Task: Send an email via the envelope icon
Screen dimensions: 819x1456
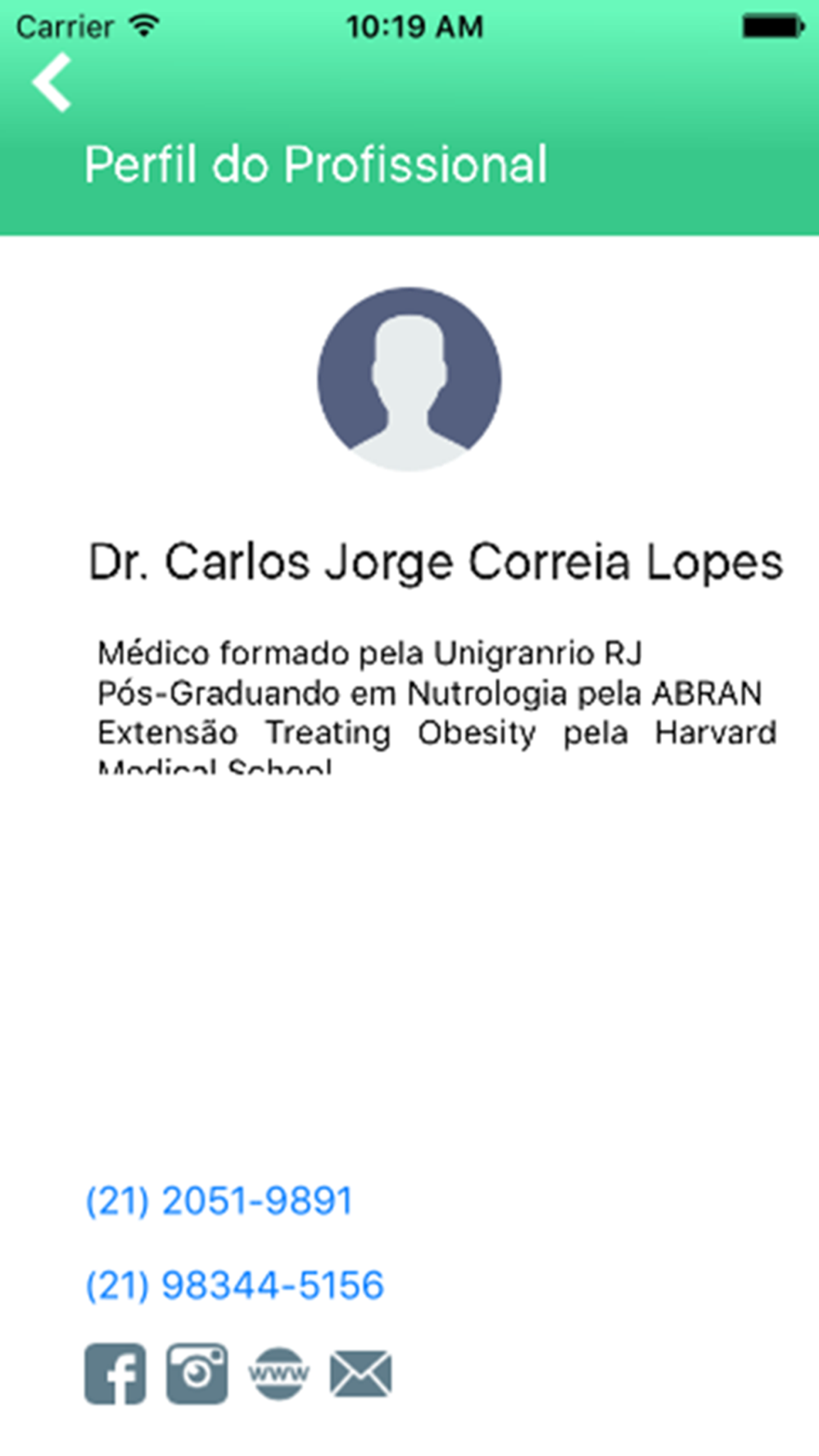Action: click(361, 1374)
